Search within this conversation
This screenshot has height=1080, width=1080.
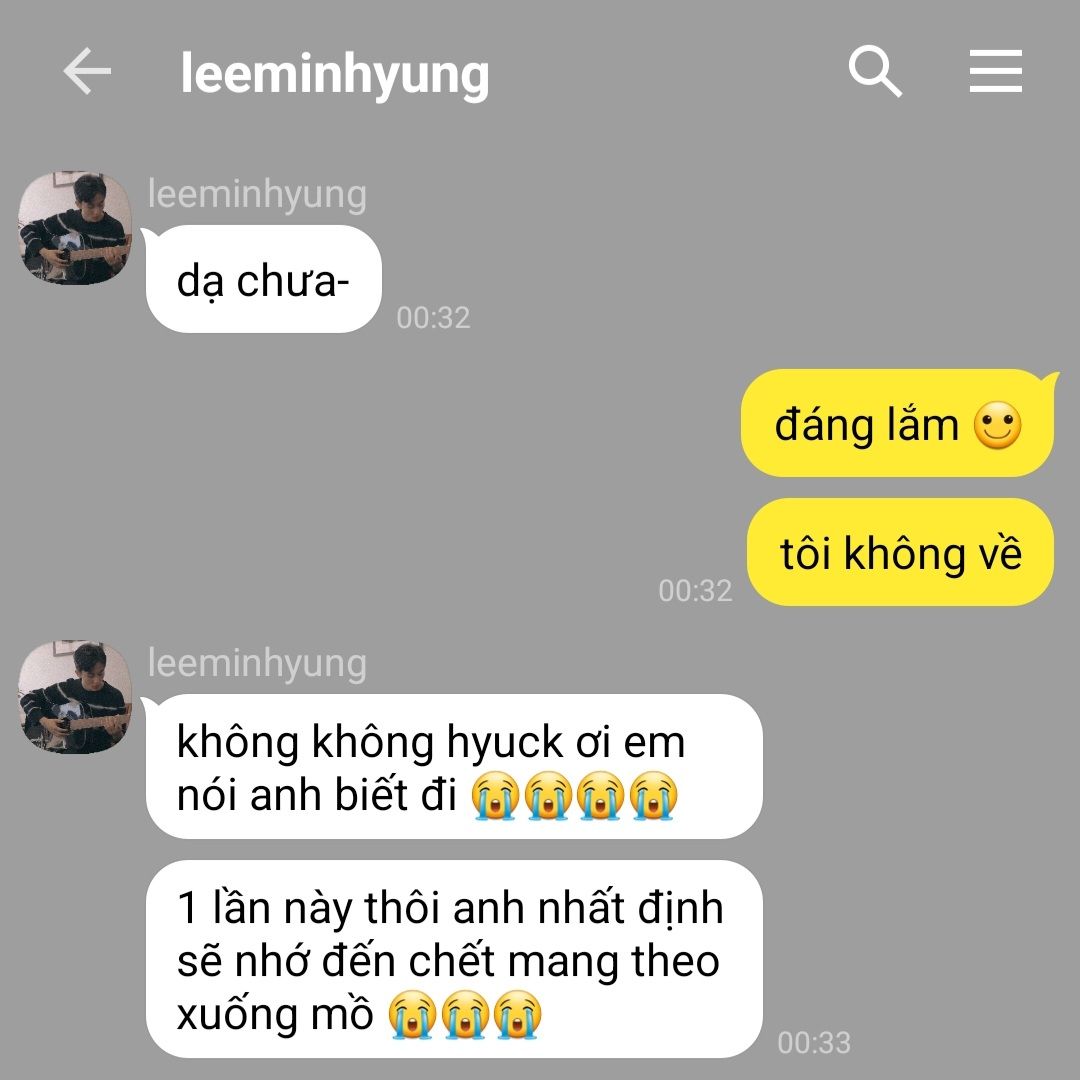click(x=875, y=73)
